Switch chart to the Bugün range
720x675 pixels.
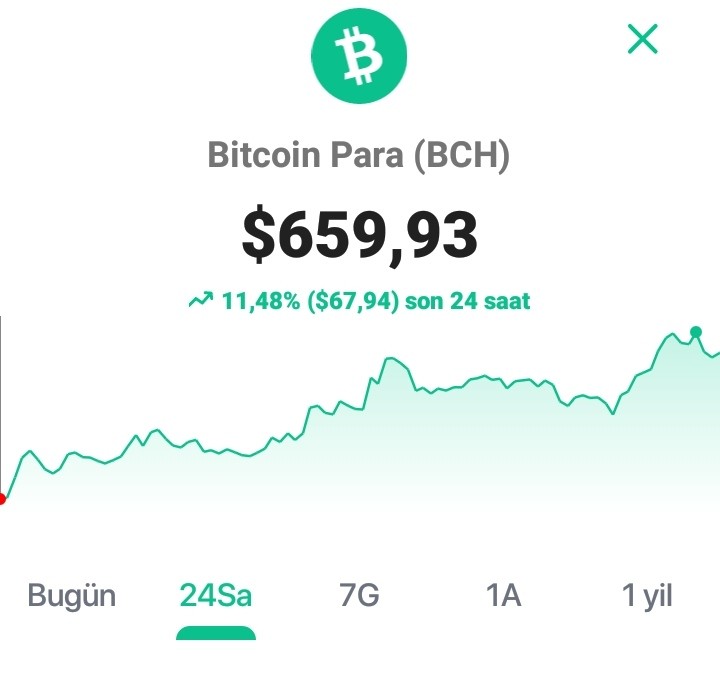pos(72,596)
